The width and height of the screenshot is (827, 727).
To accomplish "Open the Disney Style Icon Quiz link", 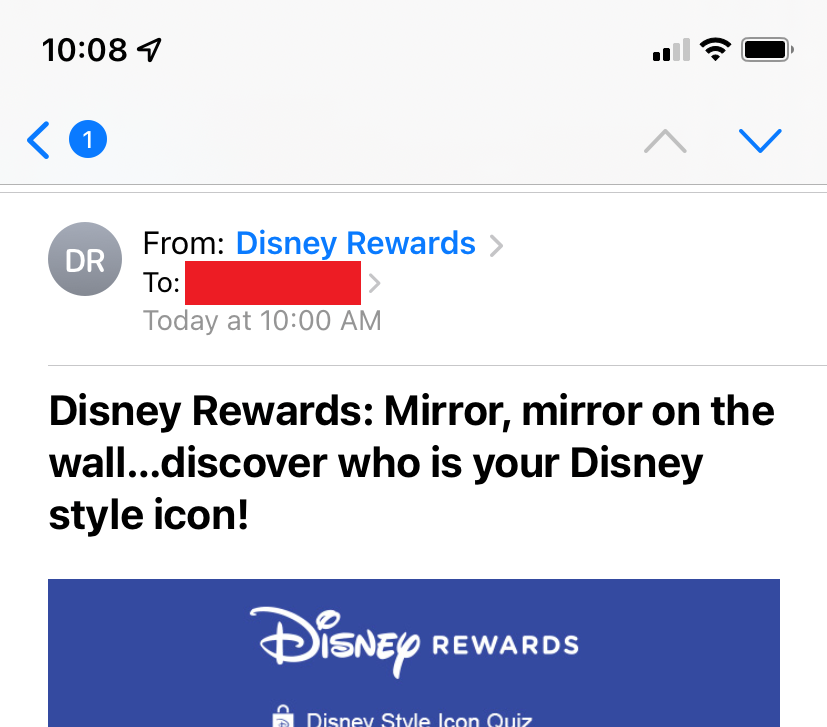I will pyautogui.click(x=418, y=718).
